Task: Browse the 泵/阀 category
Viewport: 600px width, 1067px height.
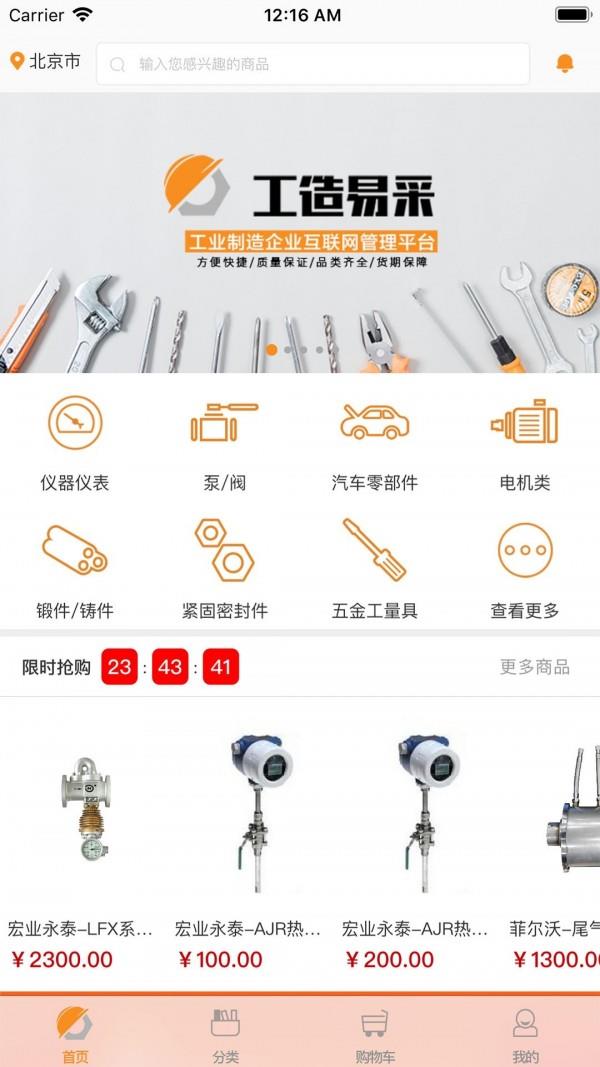Action: [224, 441]
